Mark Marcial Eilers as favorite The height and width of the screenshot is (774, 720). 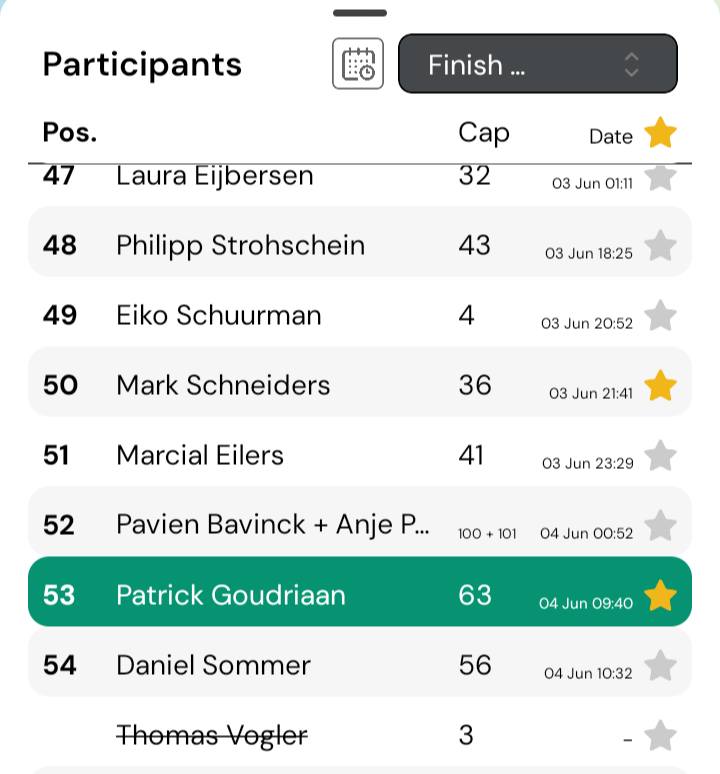point(660,456)
